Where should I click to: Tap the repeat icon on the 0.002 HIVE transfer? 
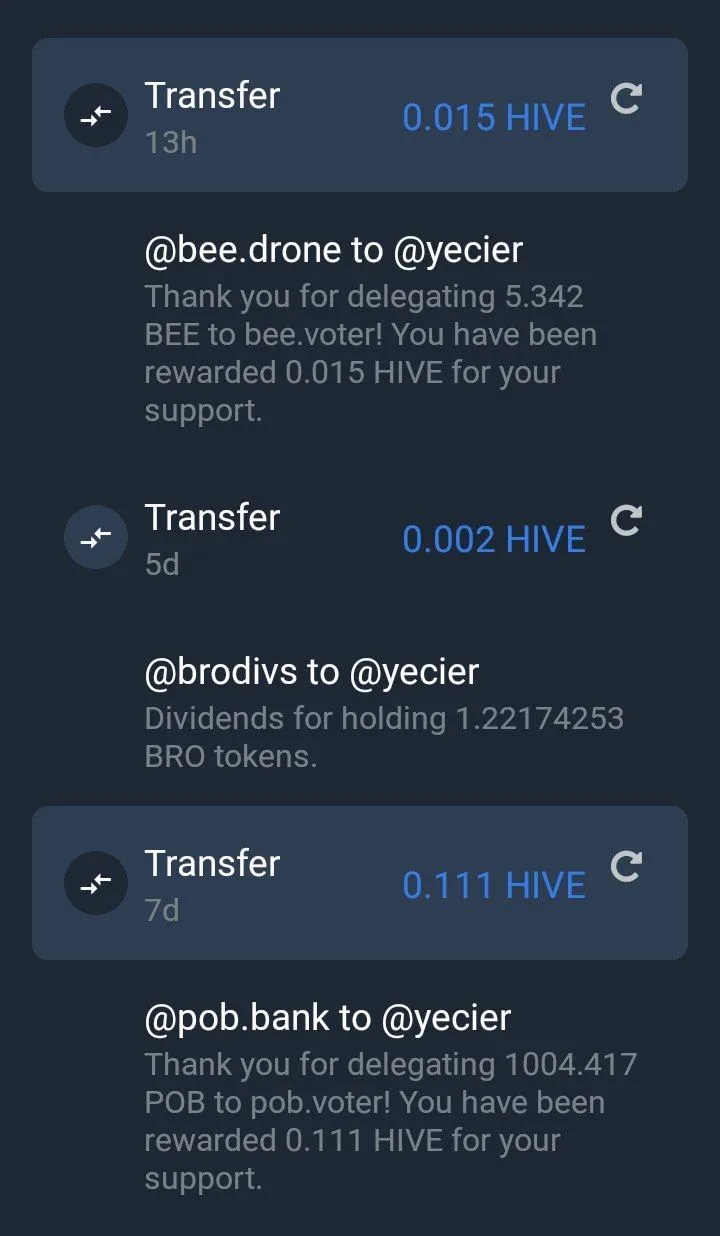pos(626,520)
